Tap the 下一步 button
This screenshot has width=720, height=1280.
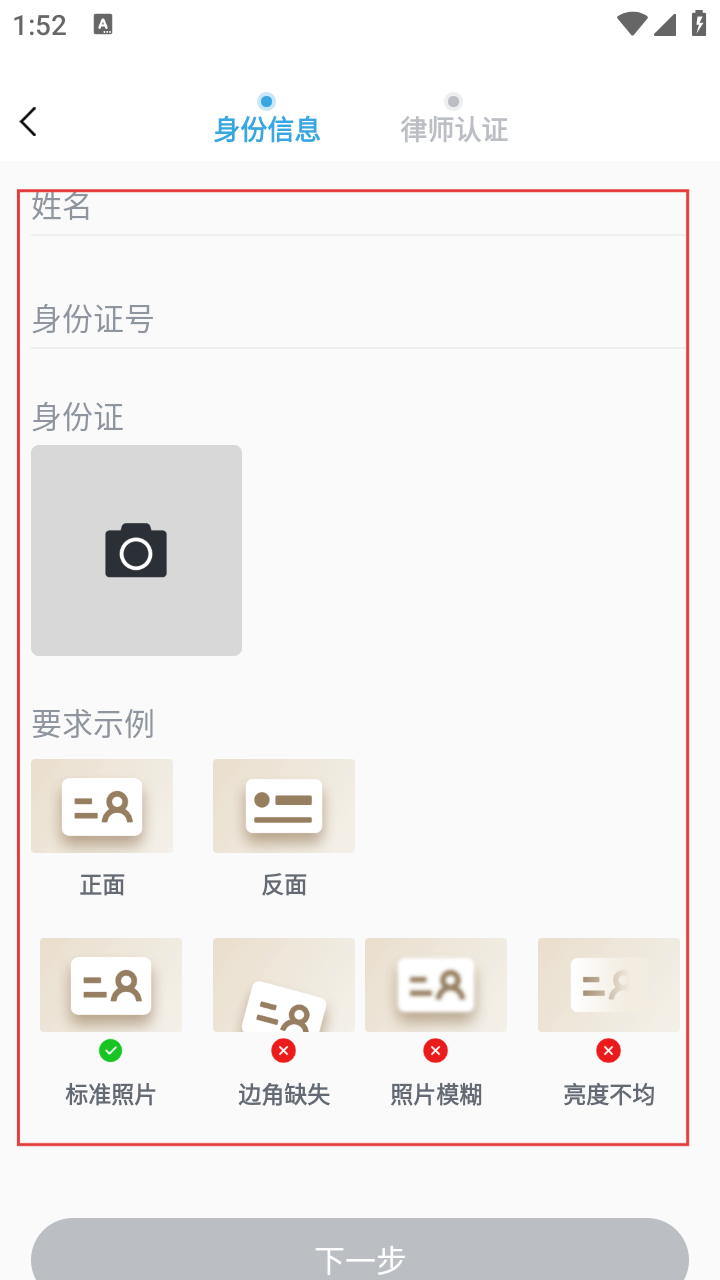point(360,1253)
